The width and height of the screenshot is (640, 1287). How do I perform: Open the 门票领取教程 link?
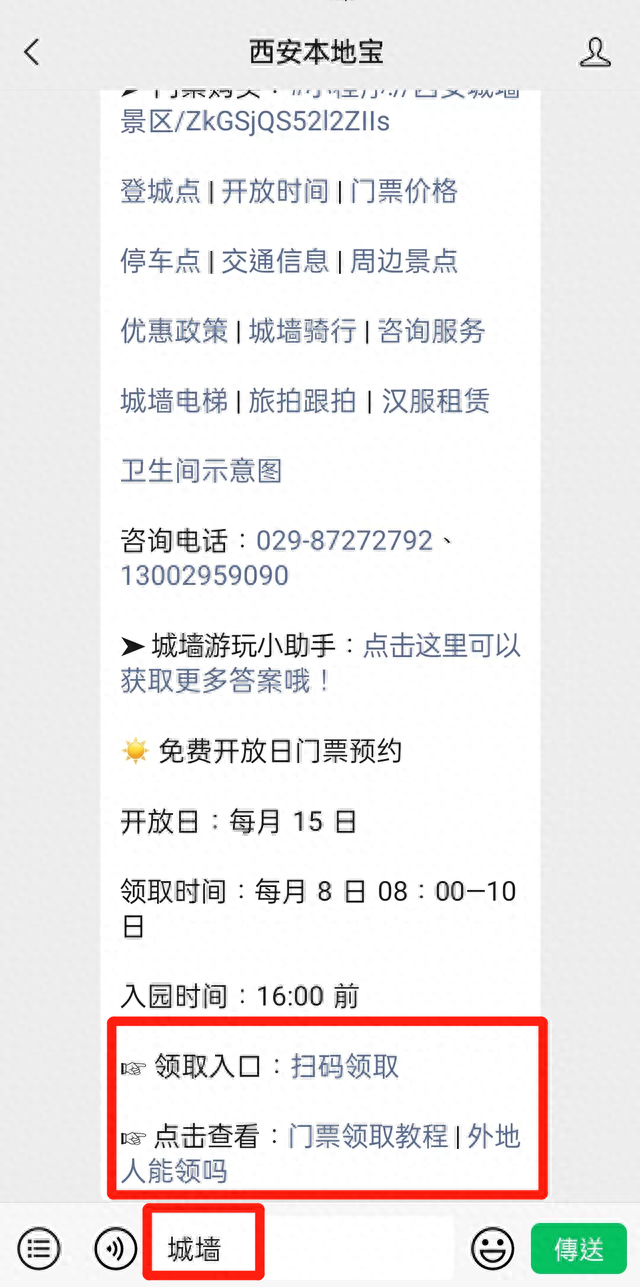(x=368, y=1136)
